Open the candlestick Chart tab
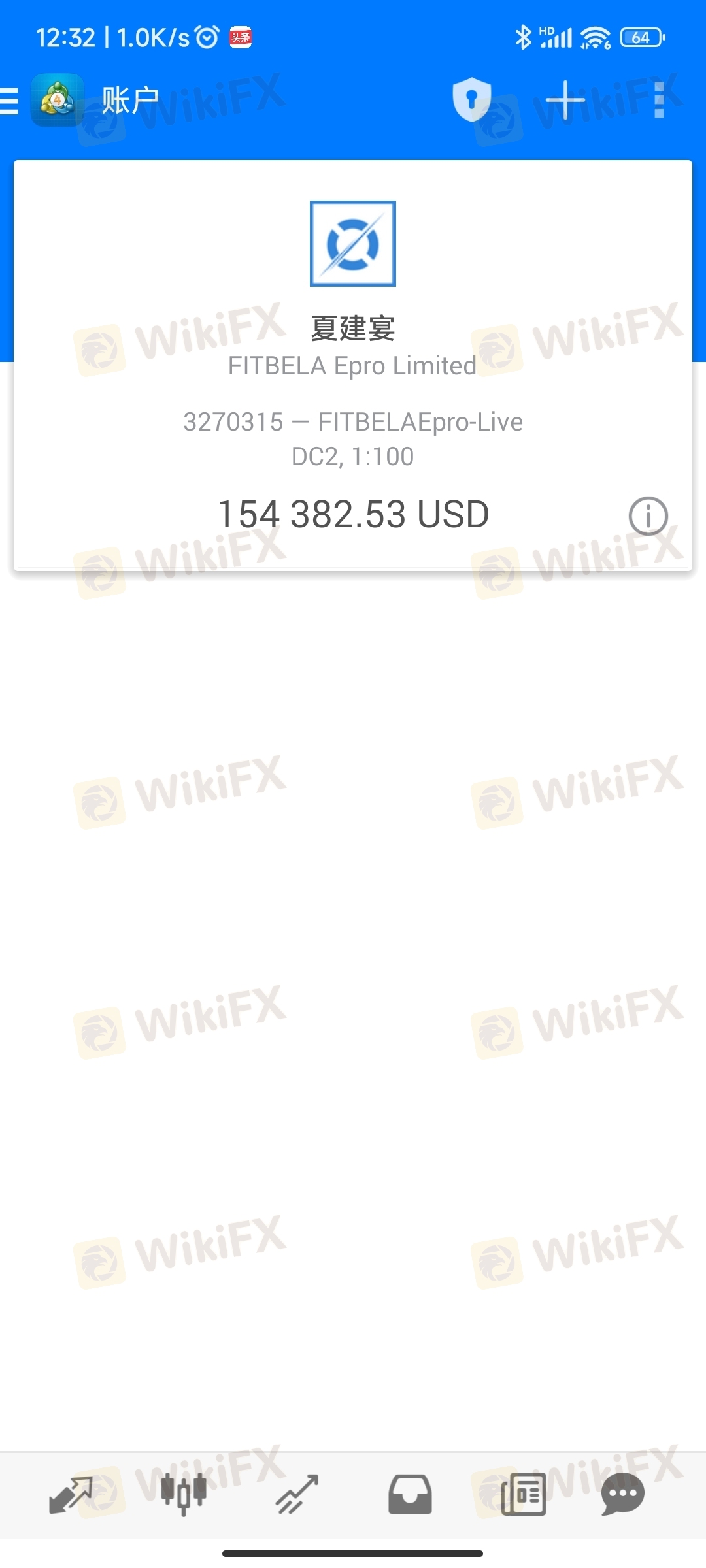The height and width of the screenshot is (1568, 706). point(184,1494)
